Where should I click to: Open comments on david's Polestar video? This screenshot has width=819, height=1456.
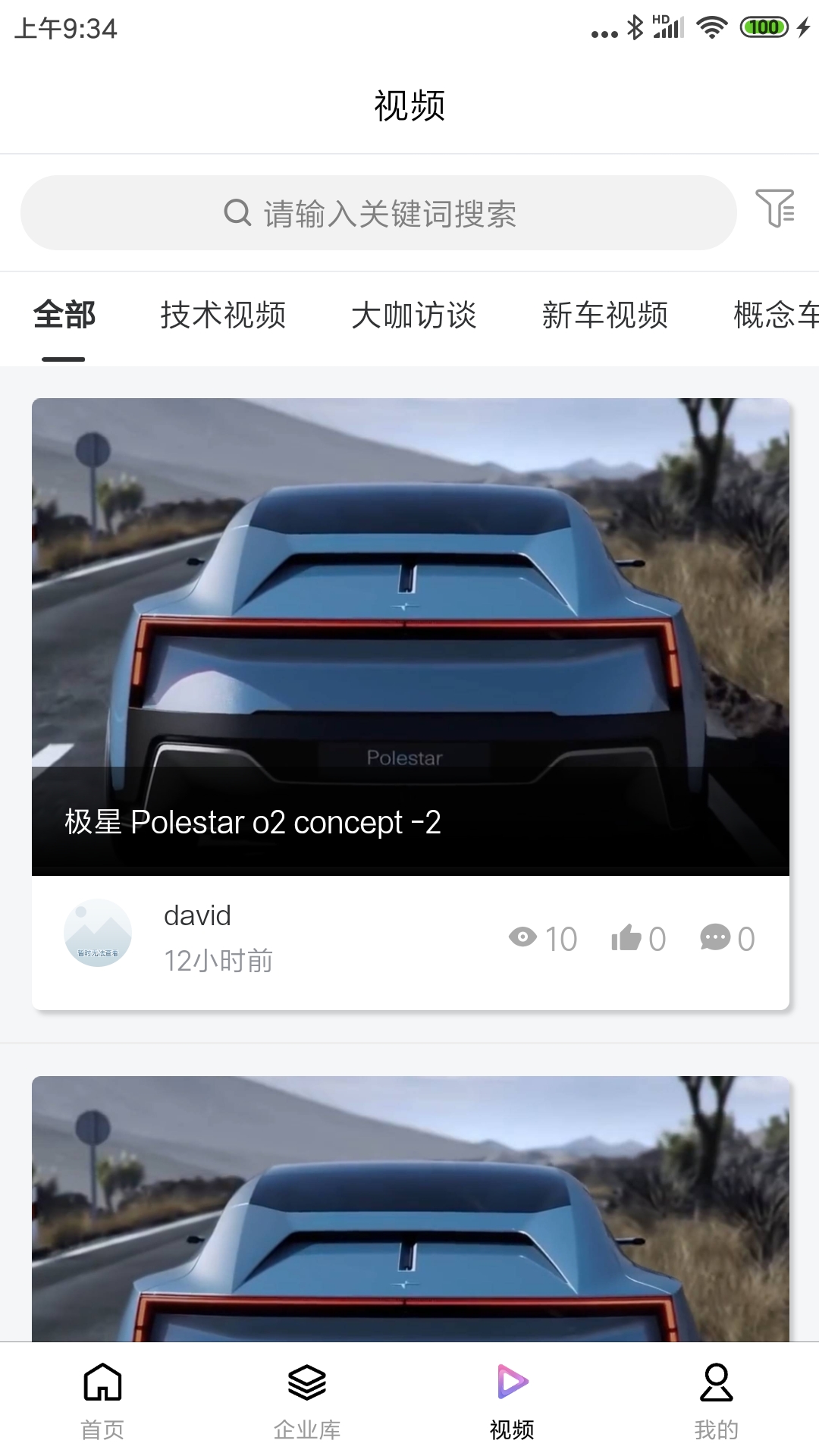pyautogui.click(x=727, y=939)
